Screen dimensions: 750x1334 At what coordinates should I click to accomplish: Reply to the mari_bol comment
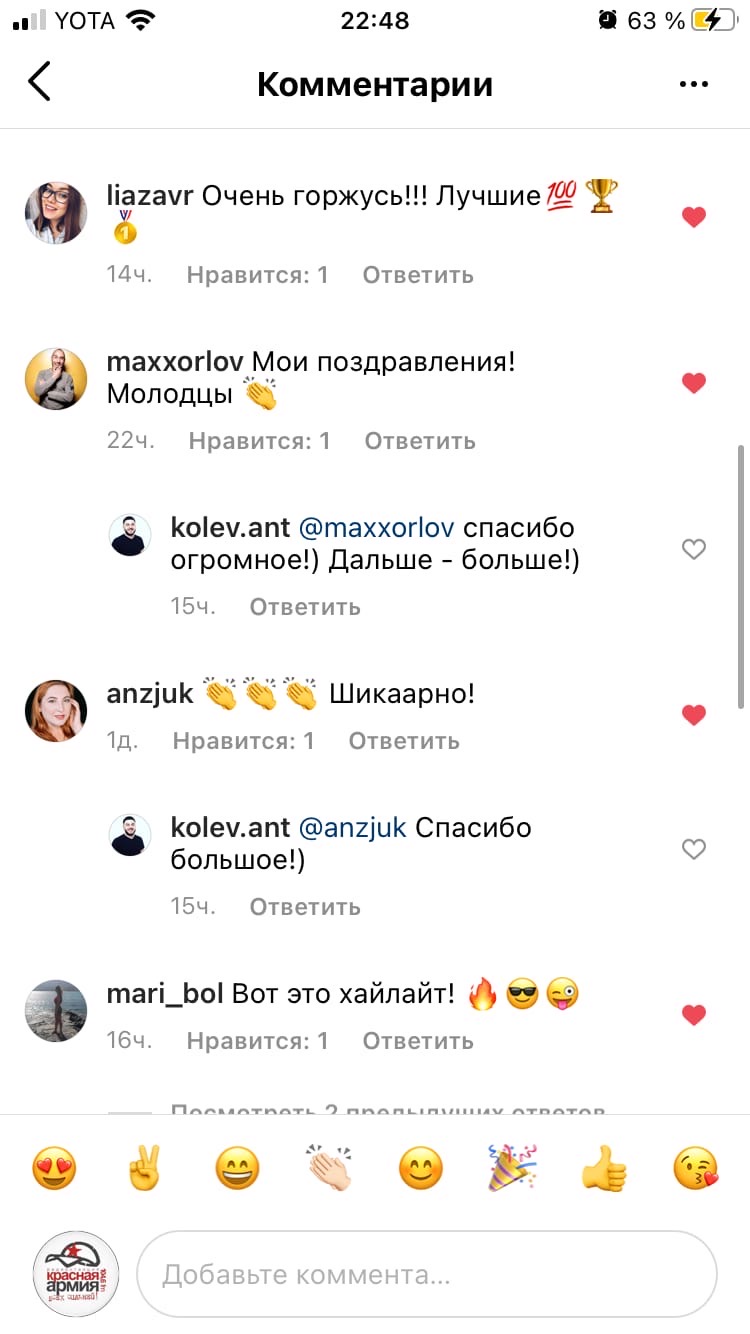click(x=417, y=1041)
